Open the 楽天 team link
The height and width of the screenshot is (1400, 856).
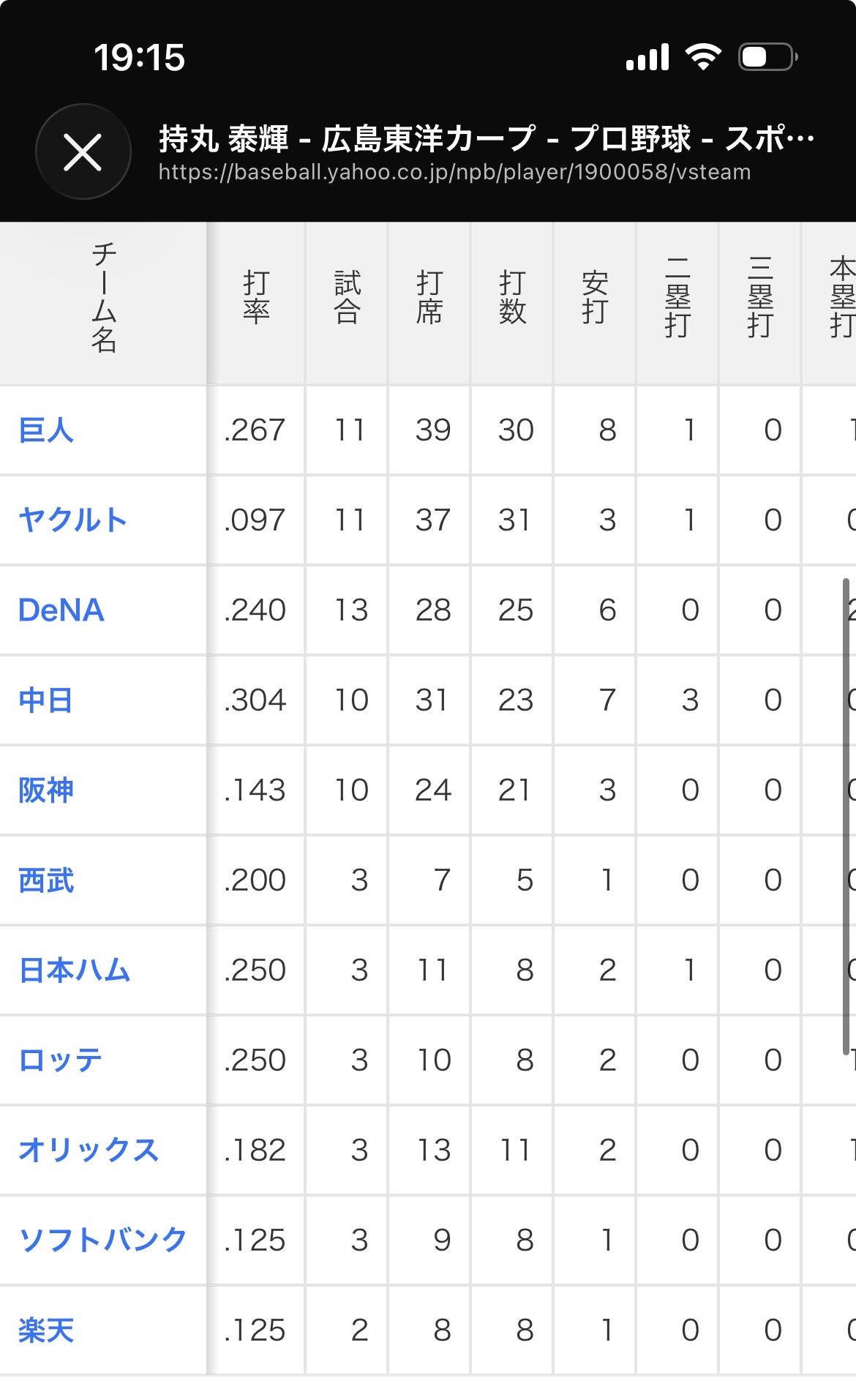[x=46, y=1330]
